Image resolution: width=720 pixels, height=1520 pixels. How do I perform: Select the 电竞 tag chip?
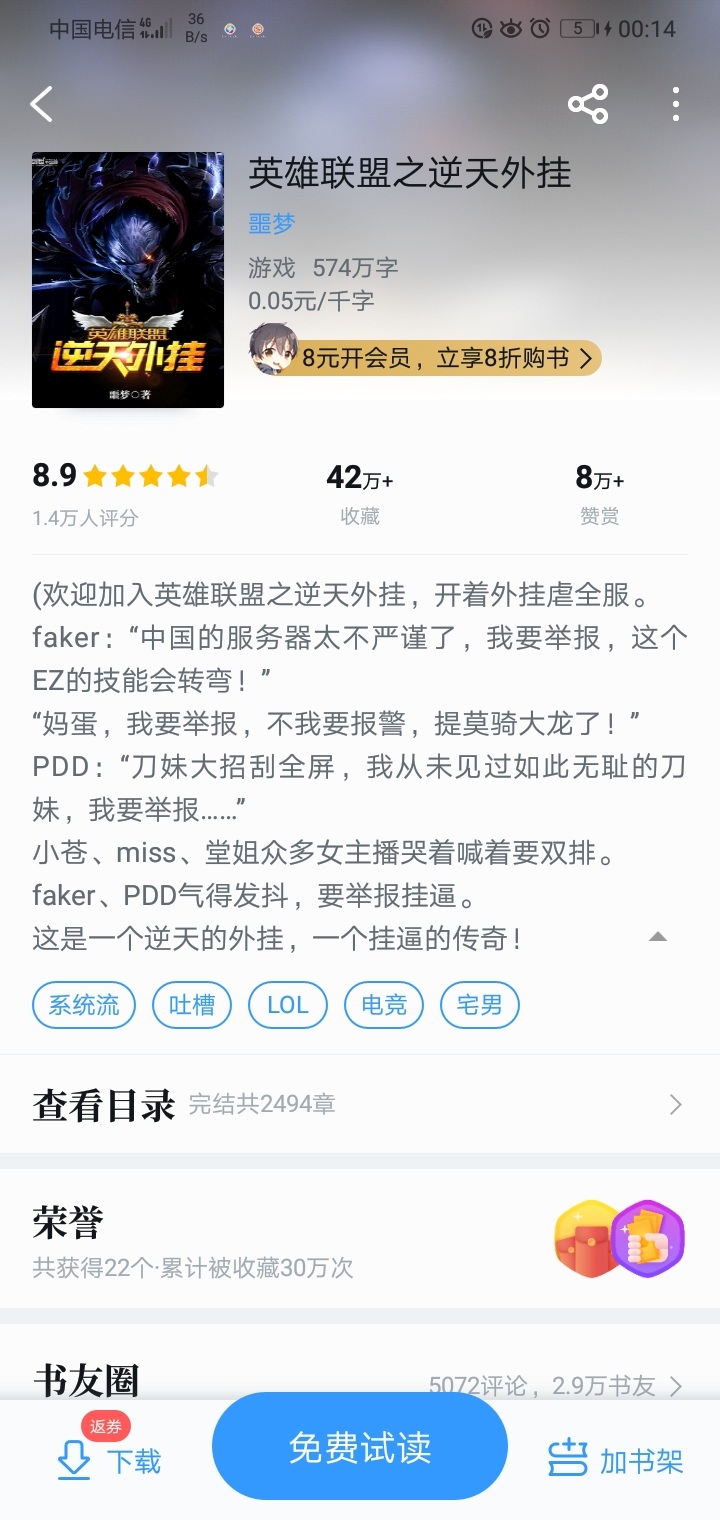[x=384, y=1005]
